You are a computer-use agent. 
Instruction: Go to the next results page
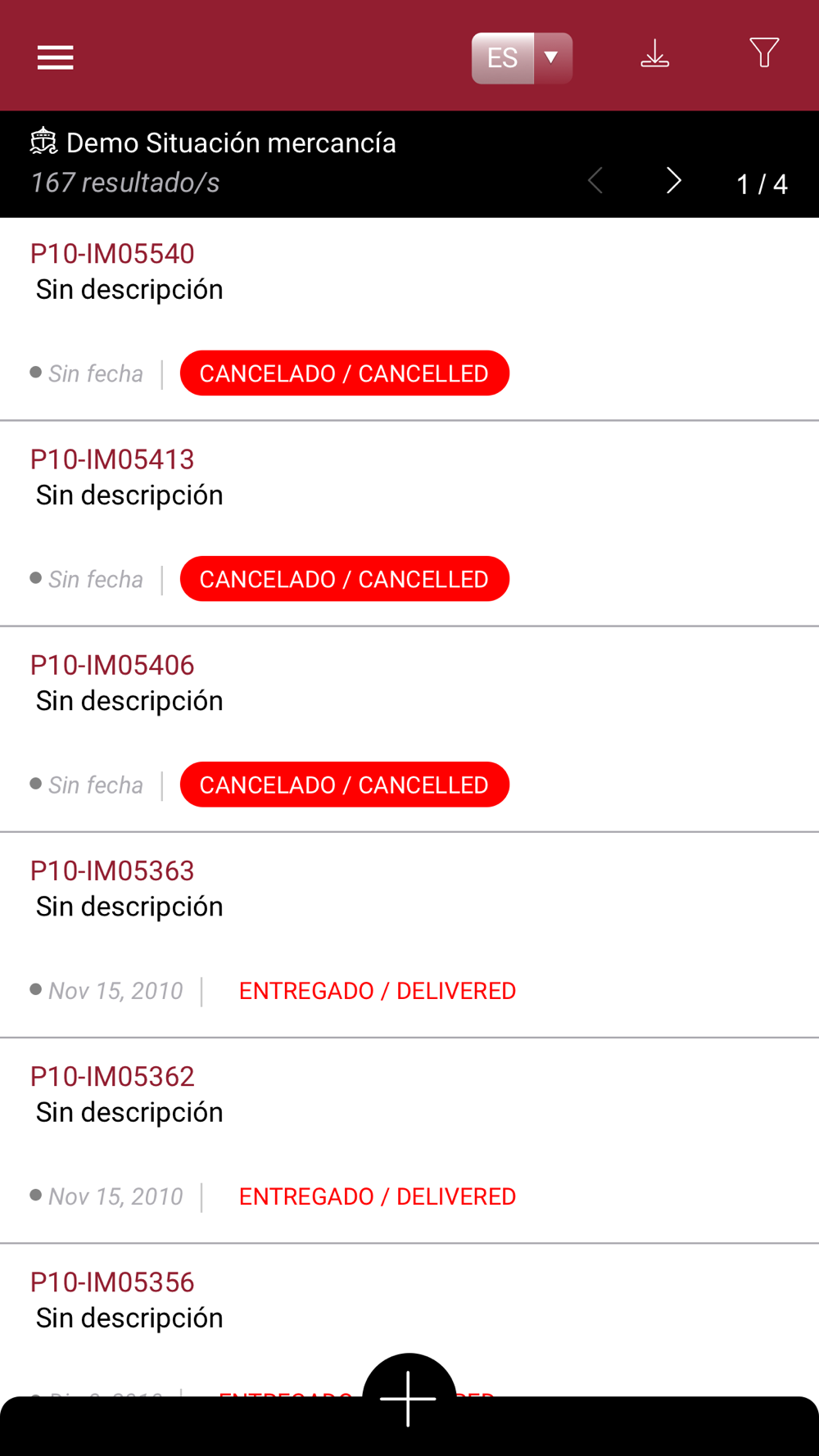[673, 181]
